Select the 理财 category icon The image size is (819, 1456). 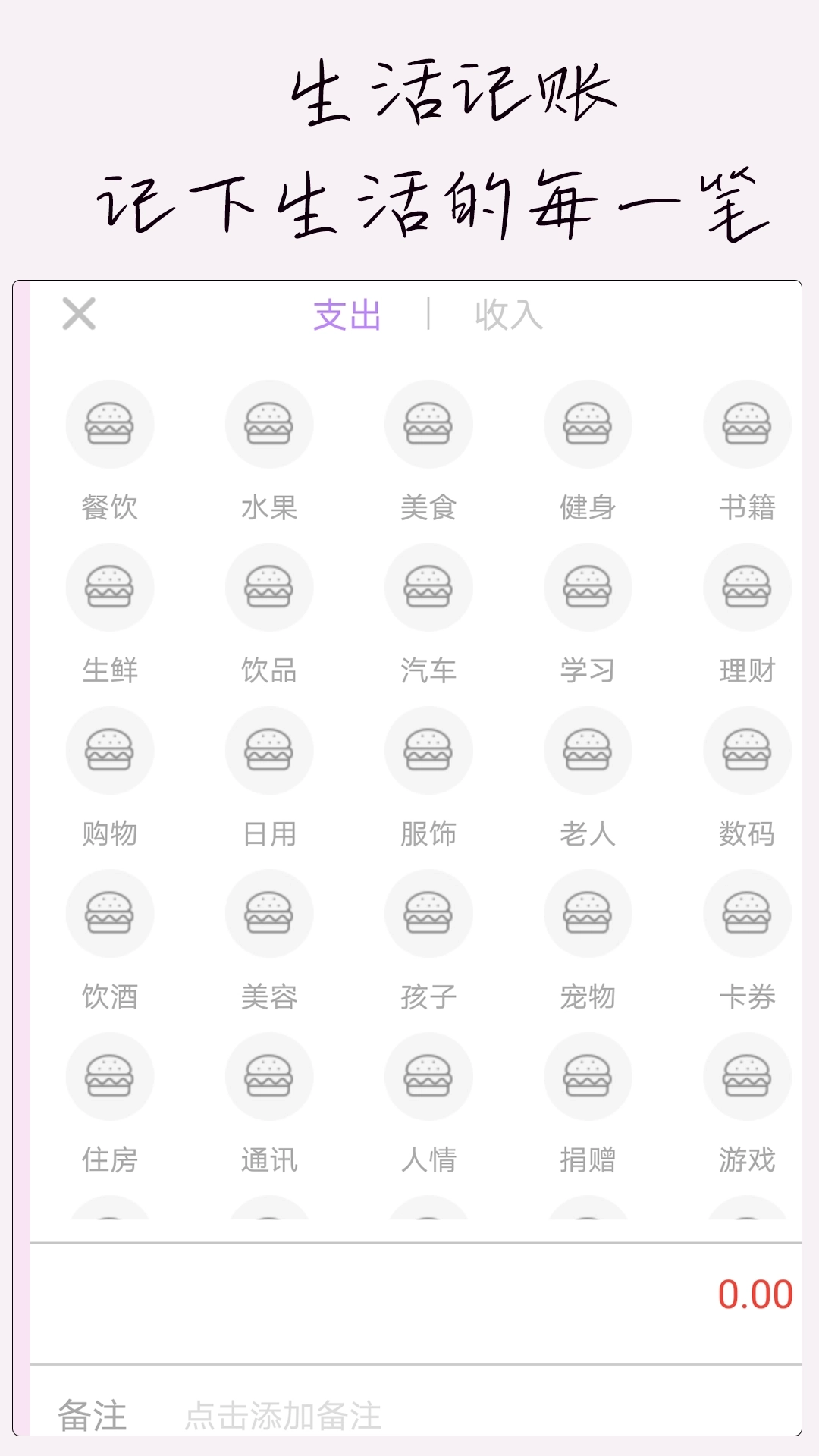747,588
